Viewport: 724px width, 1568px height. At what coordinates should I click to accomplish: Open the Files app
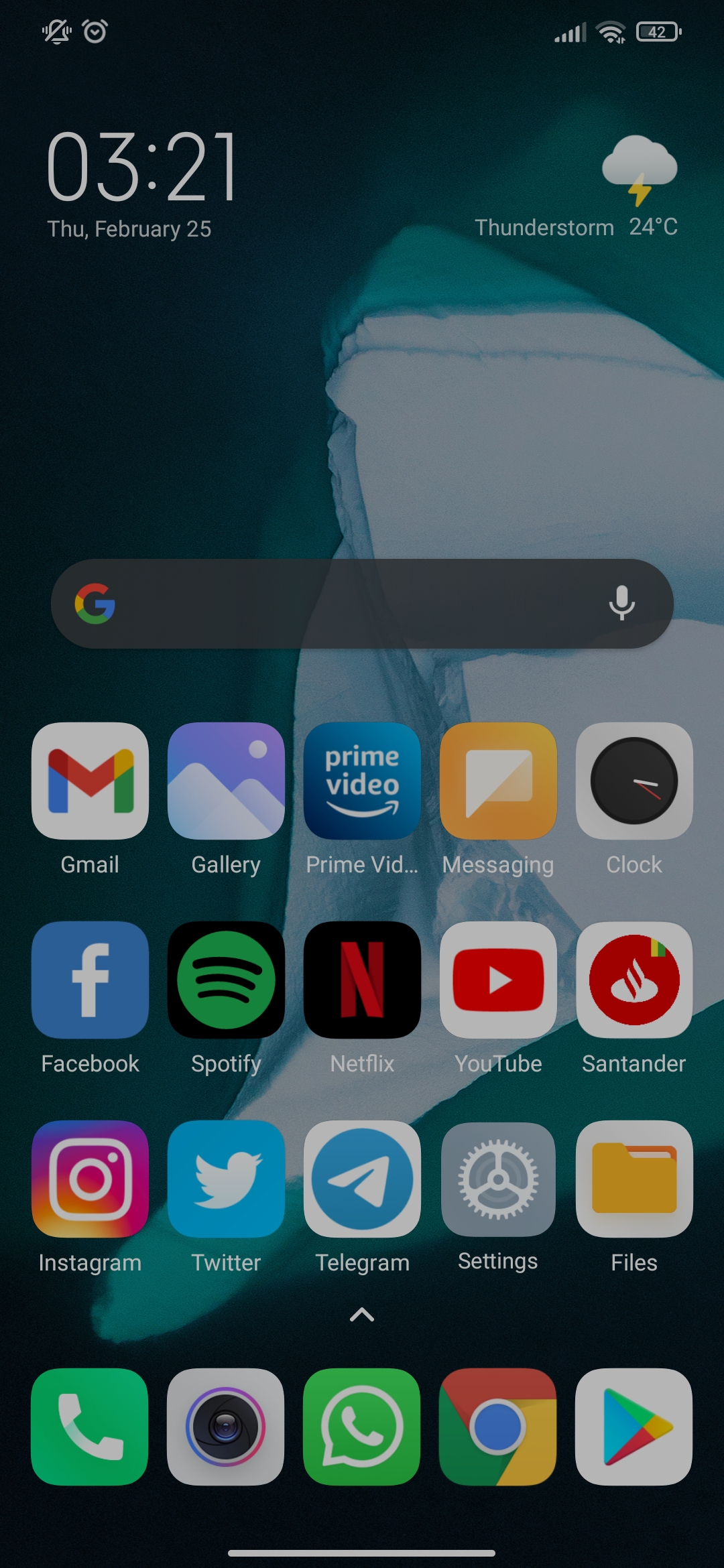633,1179
